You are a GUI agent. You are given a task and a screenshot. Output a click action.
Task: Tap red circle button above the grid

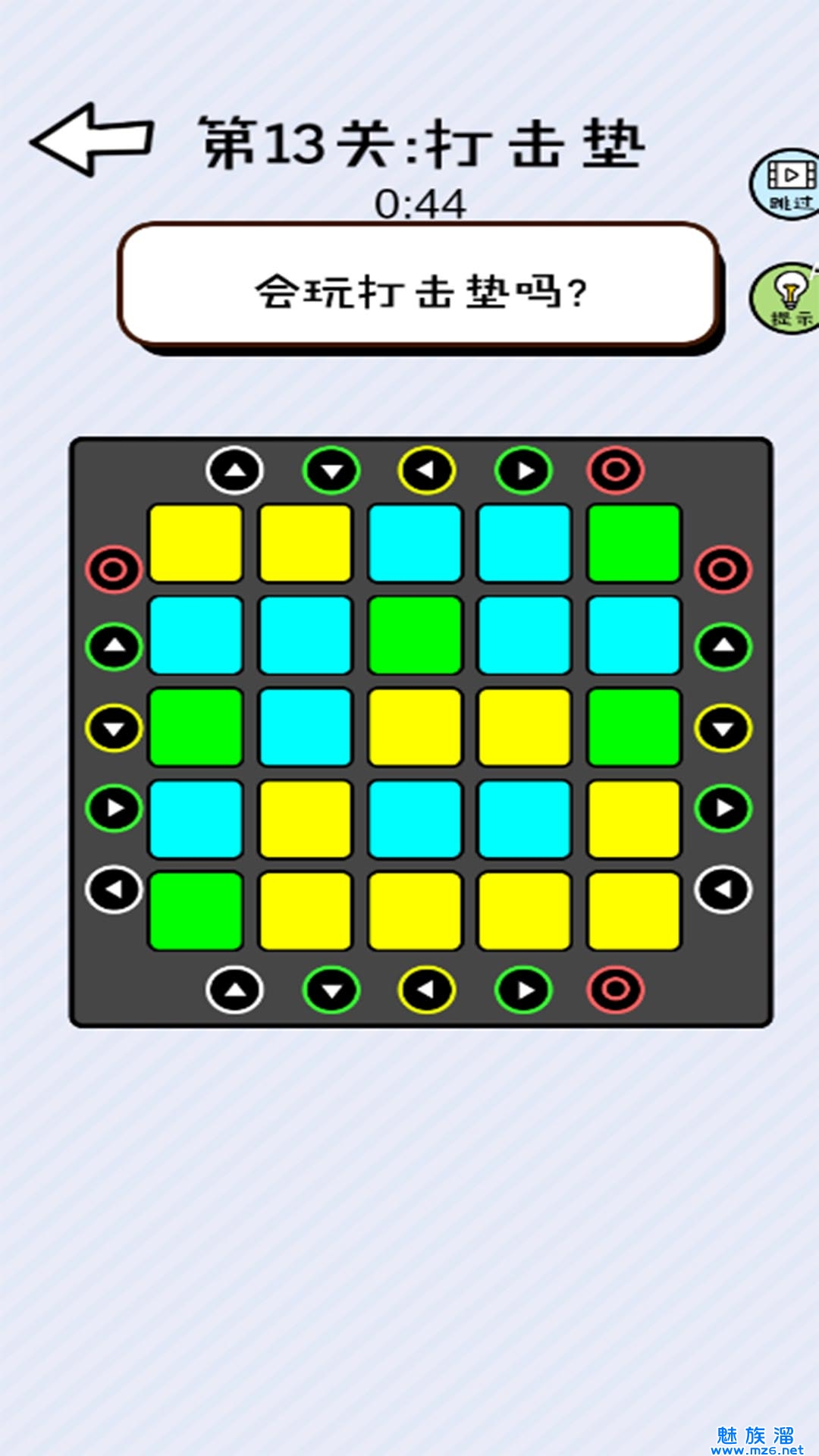pos(615,470)
